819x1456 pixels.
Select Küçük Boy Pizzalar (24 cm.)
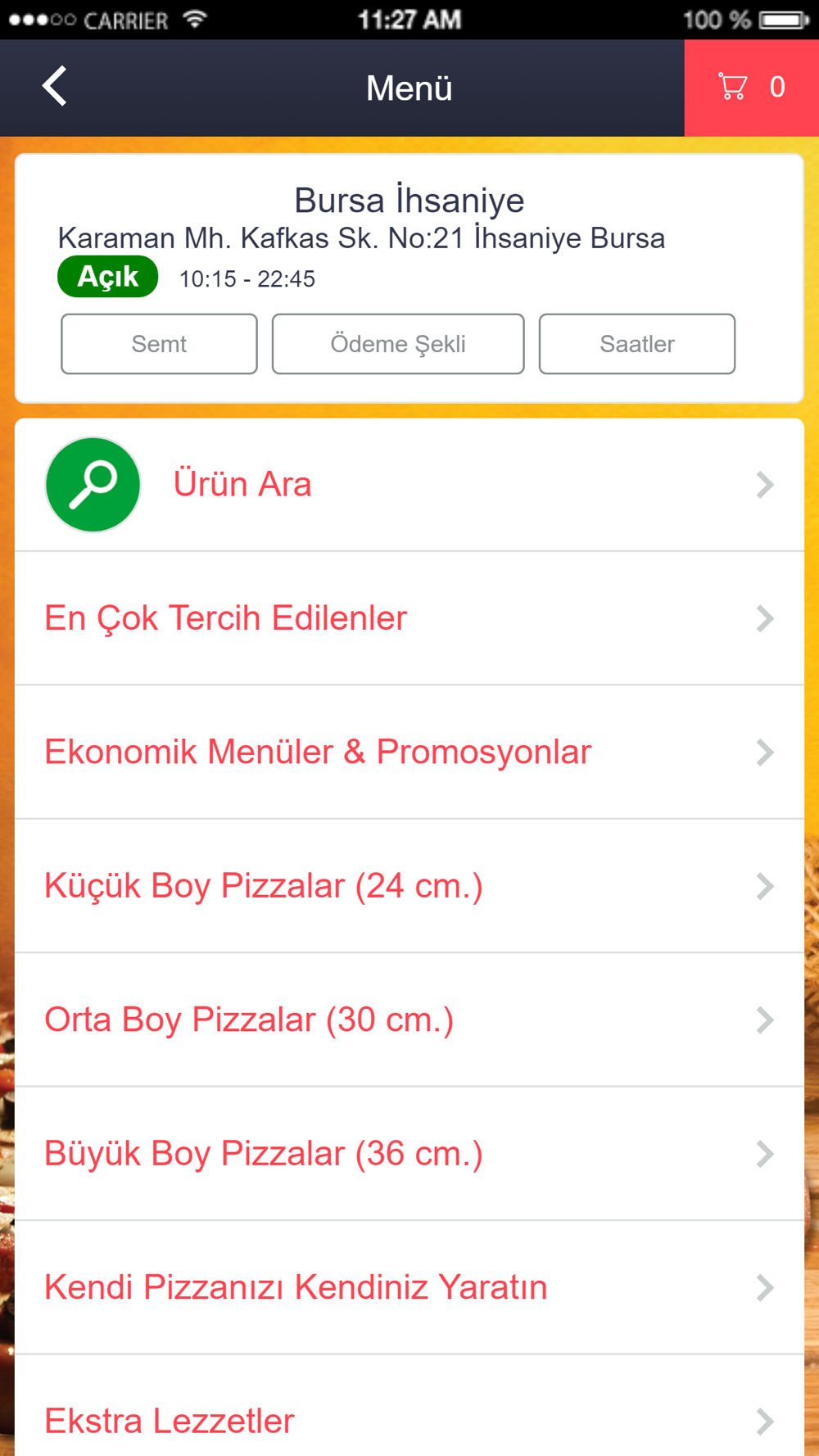point(409,886)
